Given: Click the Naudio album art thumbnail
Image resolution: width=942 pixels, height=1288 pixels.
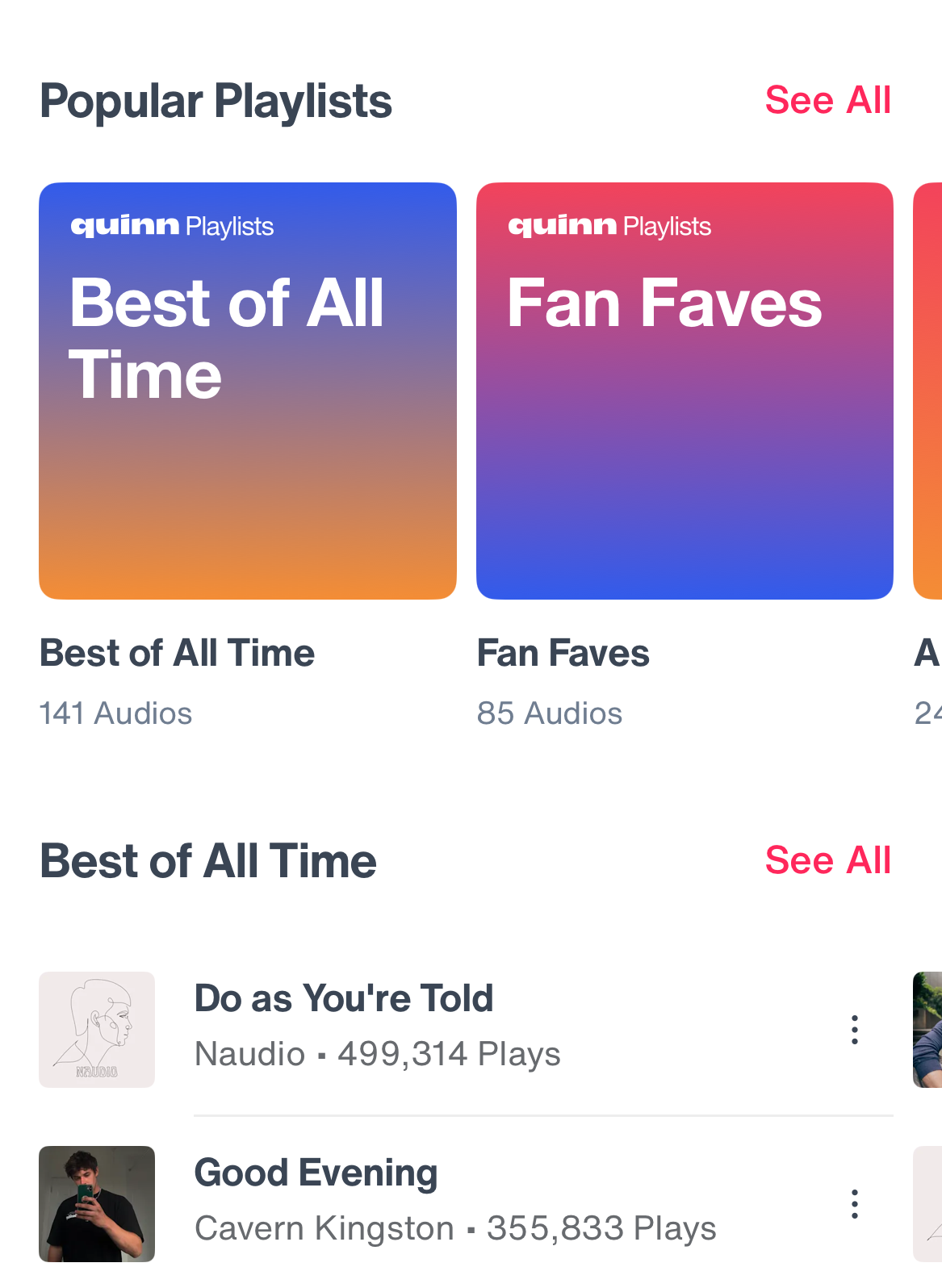Looking at the screenshot, I should point(97,1029).
